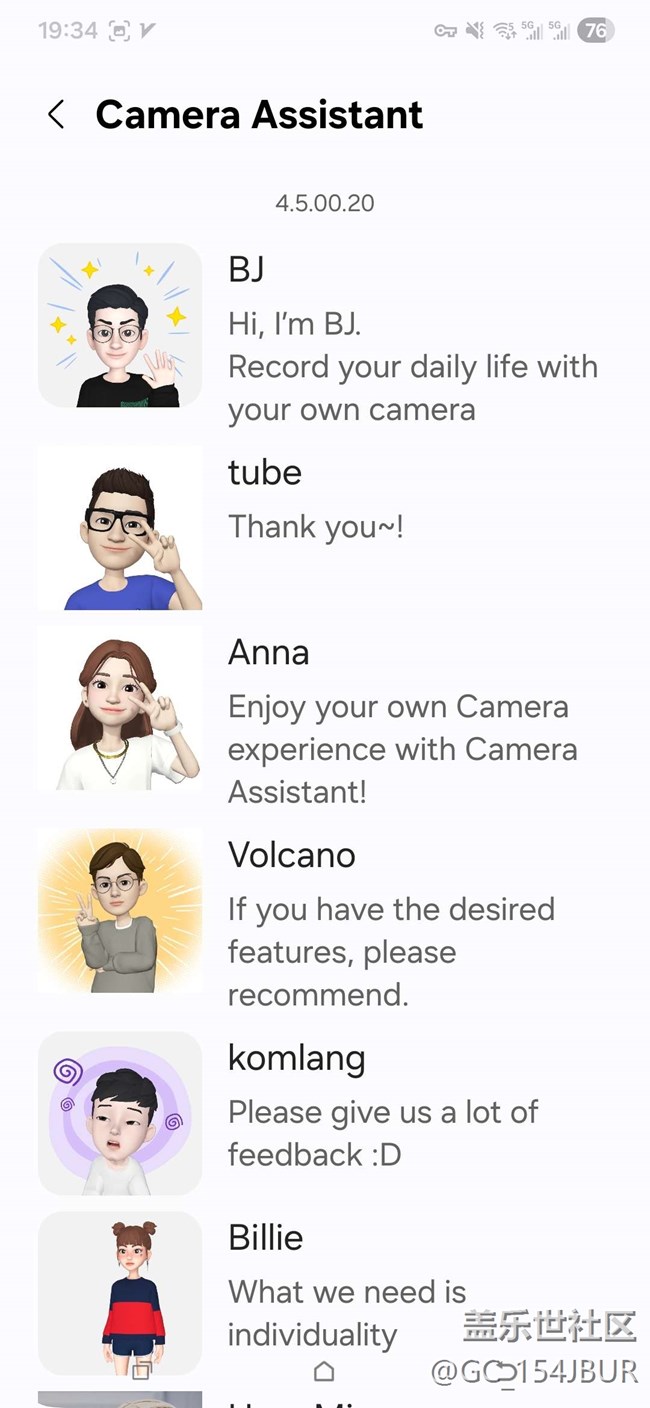Tap the system home button
The width and height of the screenshot is (650, 1408).
324,1371
